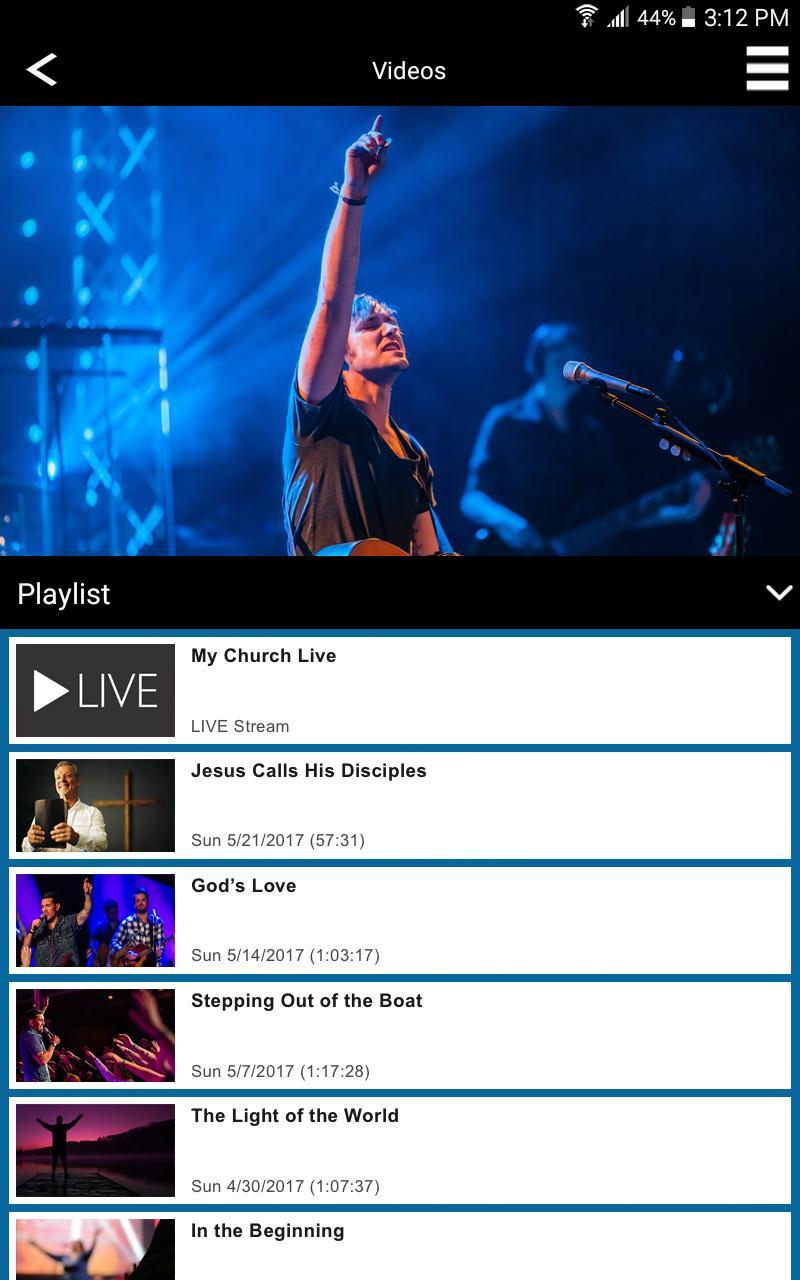800x1280 pixels.
Task: Tap the main video banner image
Action: pyautogui.click(x=400, y=330)
